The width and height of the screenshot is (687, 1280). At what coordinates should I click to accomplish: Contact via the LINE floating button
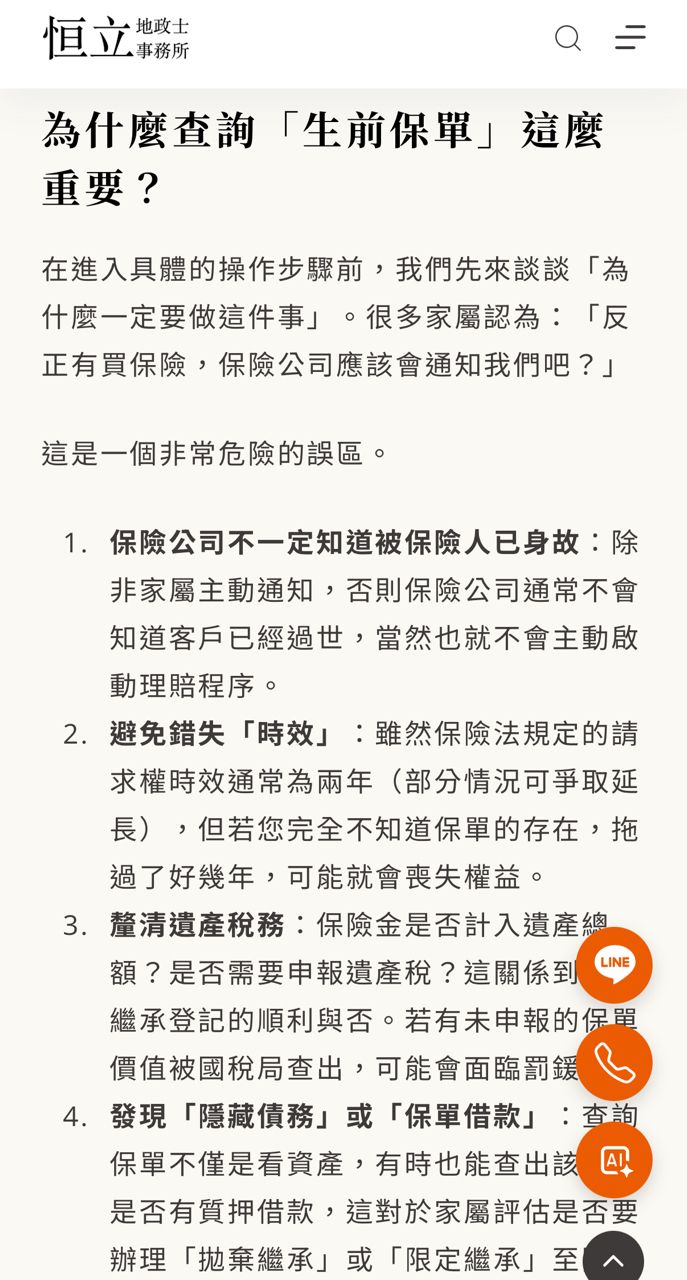614,965
